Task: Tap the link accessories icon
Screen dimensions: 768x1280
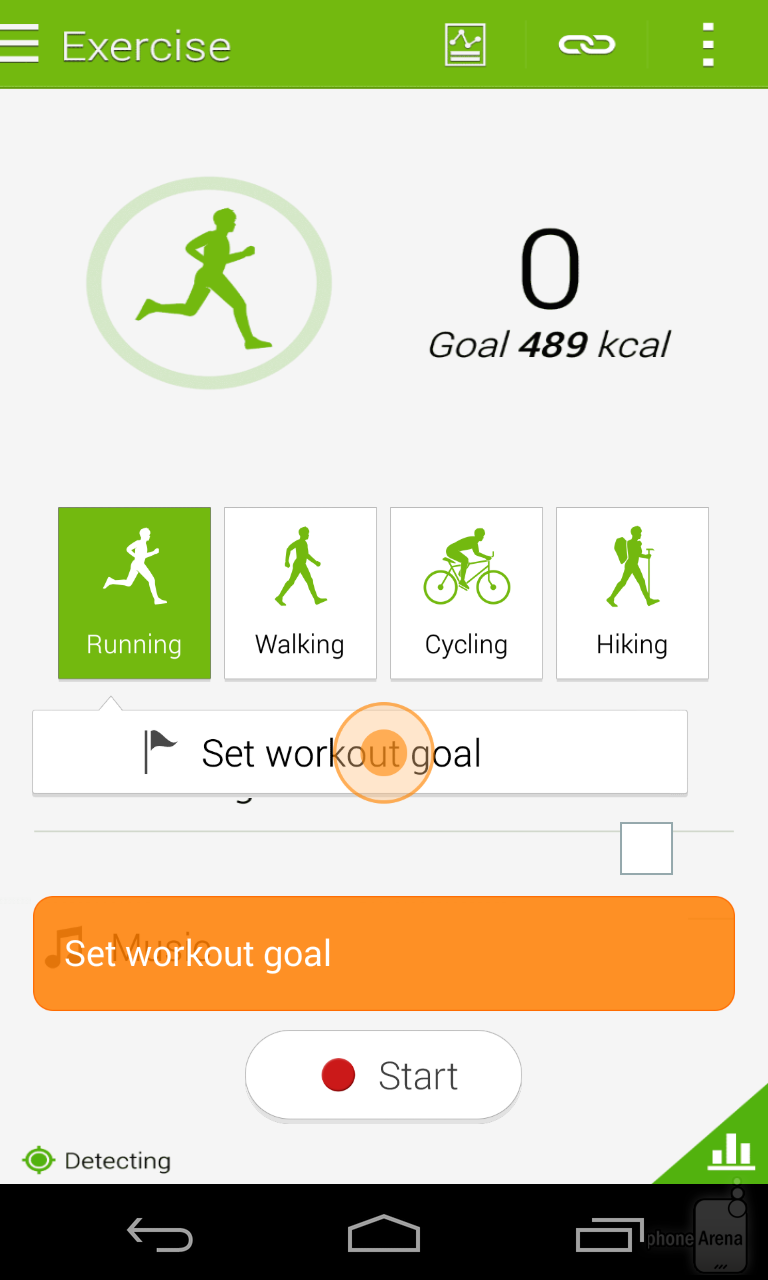Action: click(587, 45)
